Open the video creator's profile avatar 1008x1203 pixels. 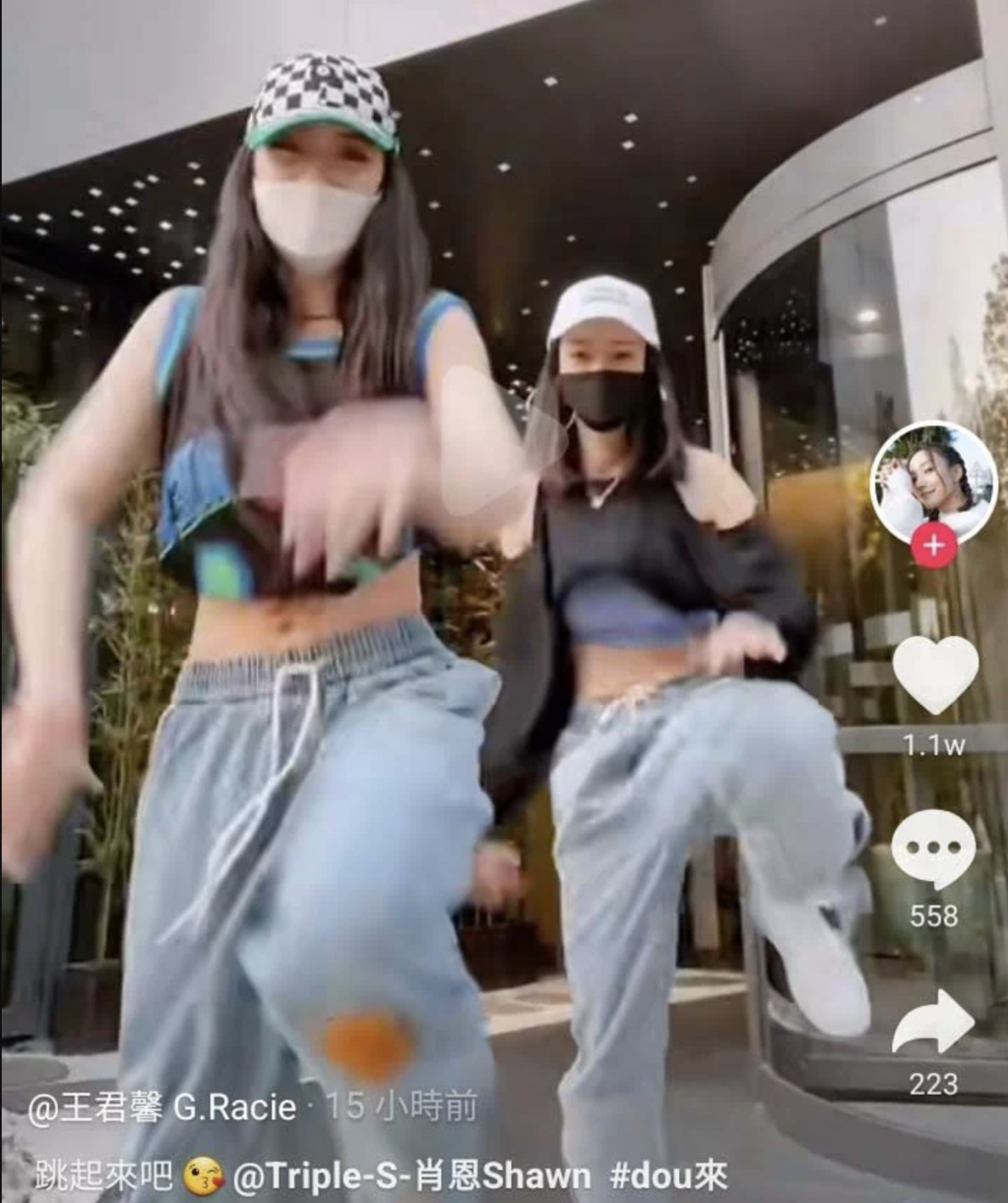[x=933, y=482]
